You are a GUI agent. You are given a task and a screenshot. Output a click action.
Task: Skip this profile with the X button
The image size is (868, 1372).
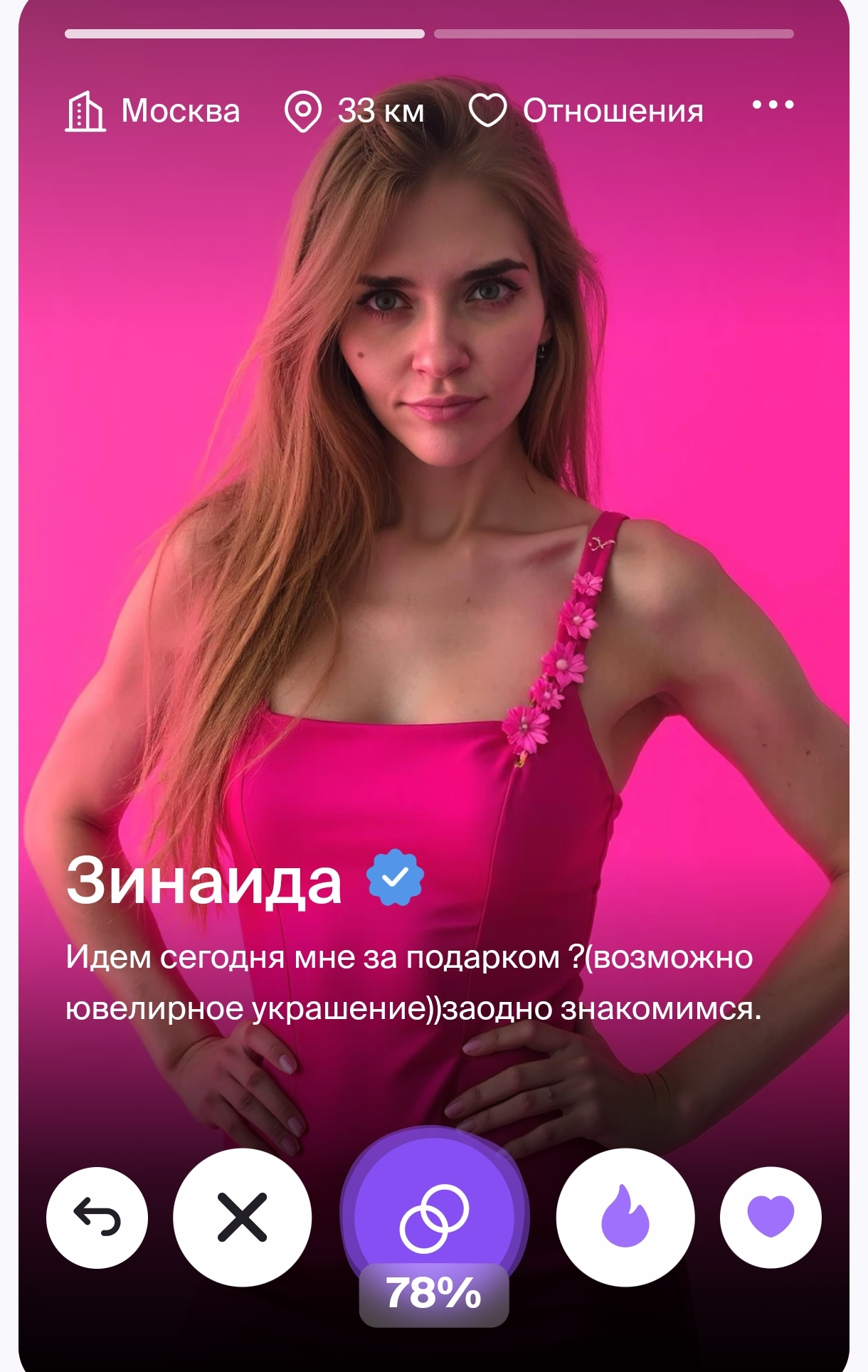click(x=242, y=1218)
